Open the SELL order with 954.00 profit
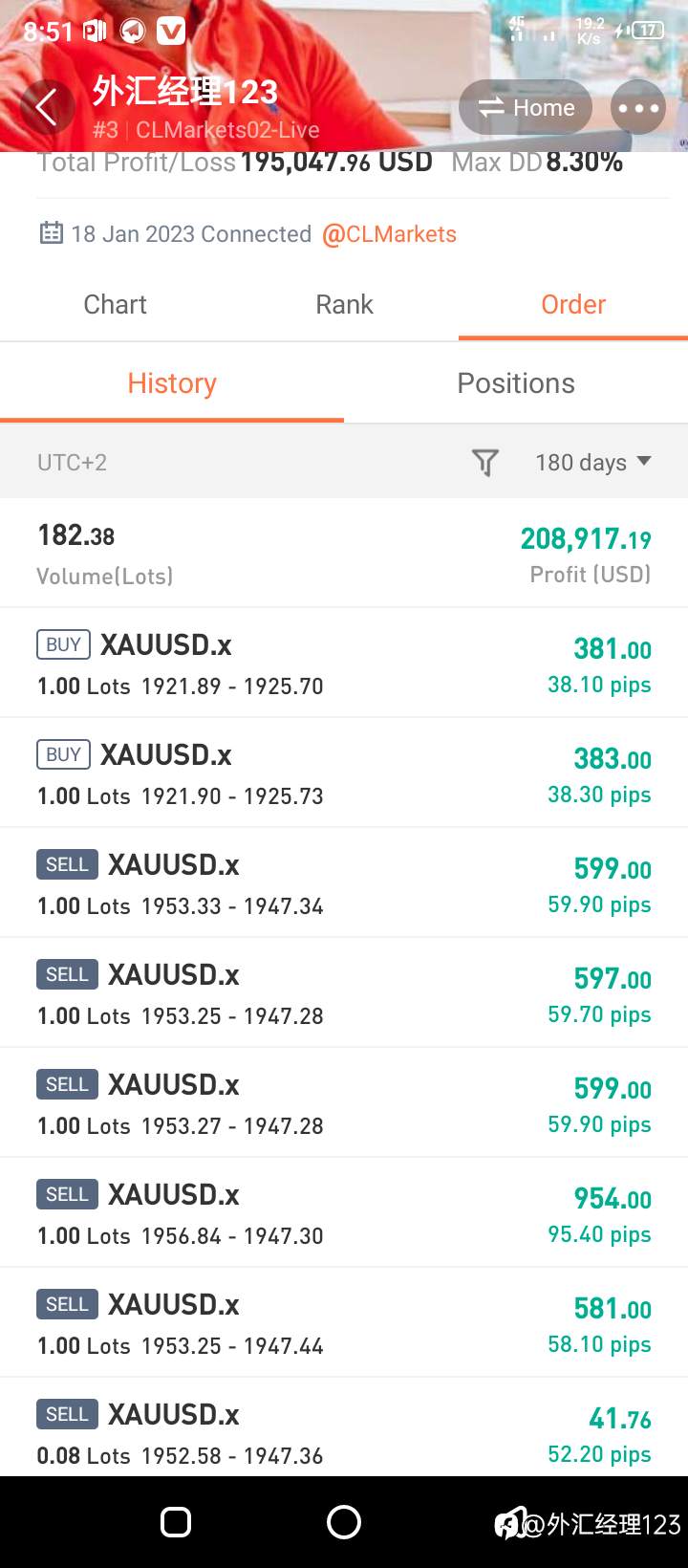Screen dimensions: 688x1568 pos(344,1212)
